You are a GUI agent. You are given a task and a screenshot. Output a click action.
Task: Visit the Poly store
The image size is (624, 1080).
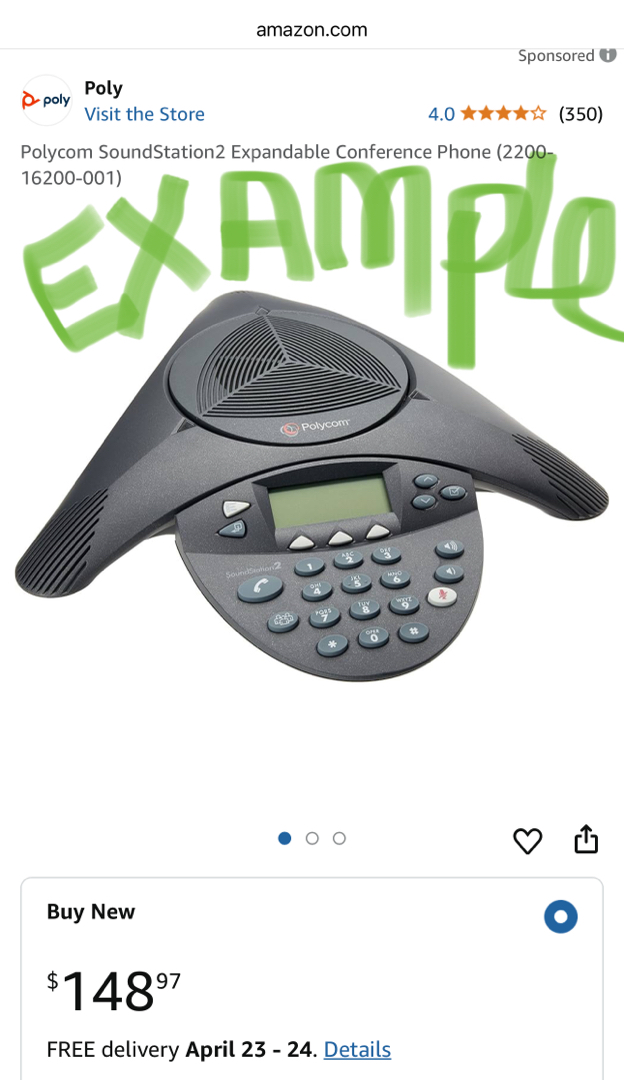144,114
